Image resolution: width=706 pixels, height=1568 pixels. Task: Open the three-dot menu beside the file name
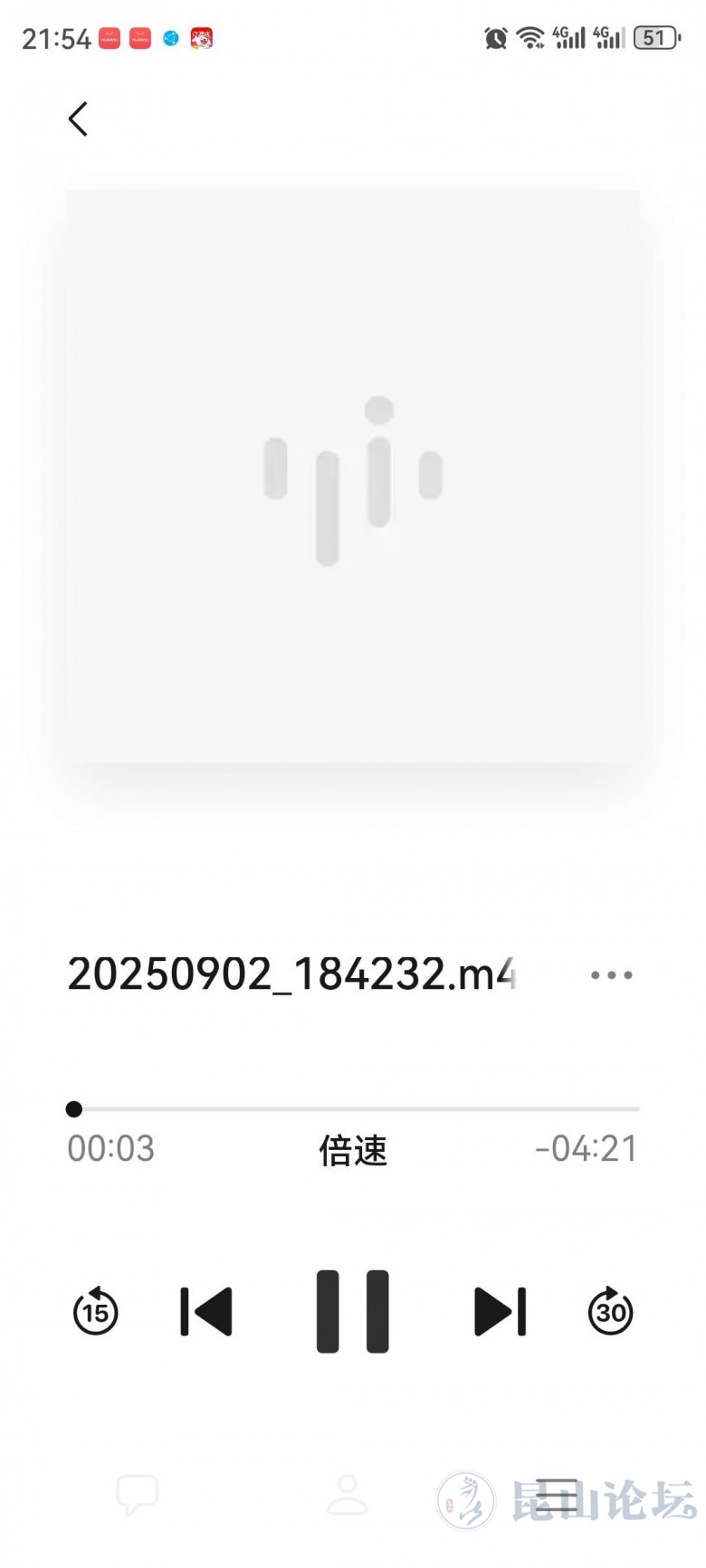(x=611, y=975)
